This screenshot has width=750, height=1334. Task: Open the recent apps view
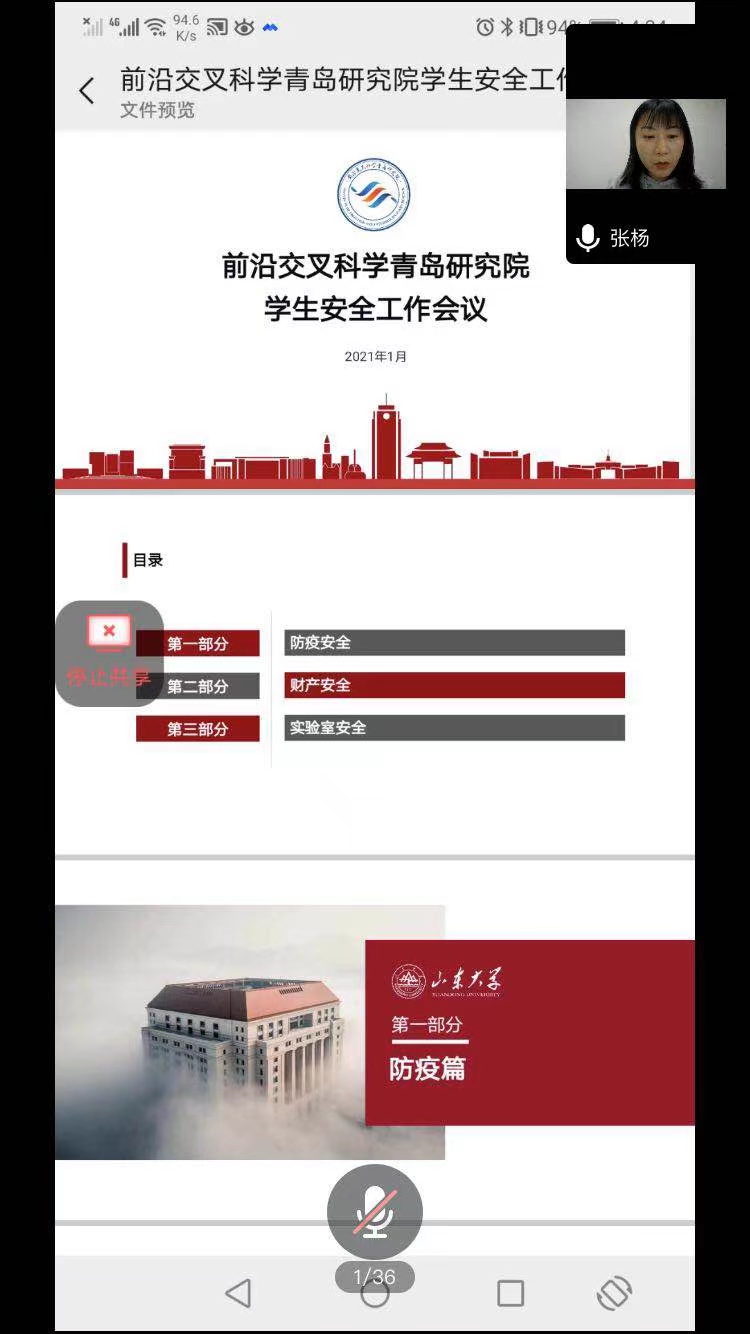coord(510,1293)
